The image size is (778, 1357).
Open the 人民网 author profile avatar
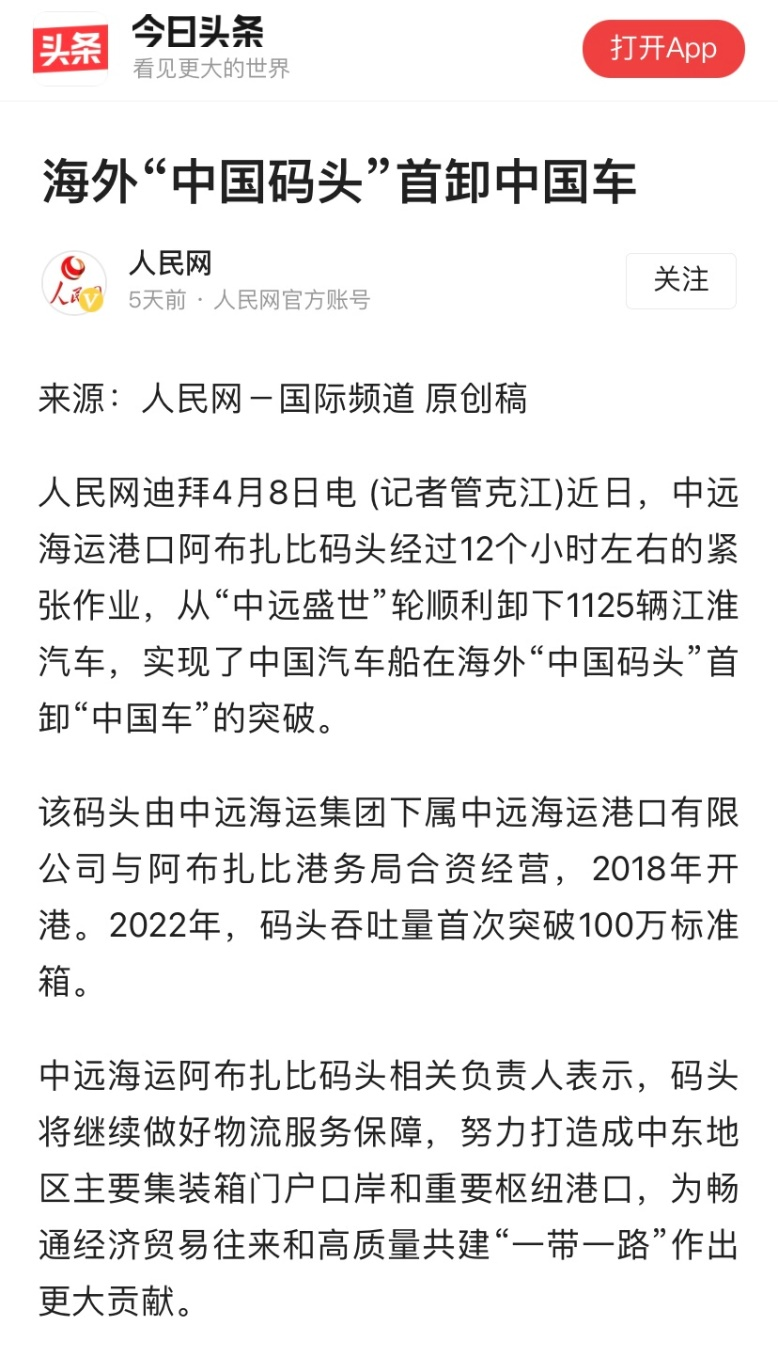[x=74, y=283]
